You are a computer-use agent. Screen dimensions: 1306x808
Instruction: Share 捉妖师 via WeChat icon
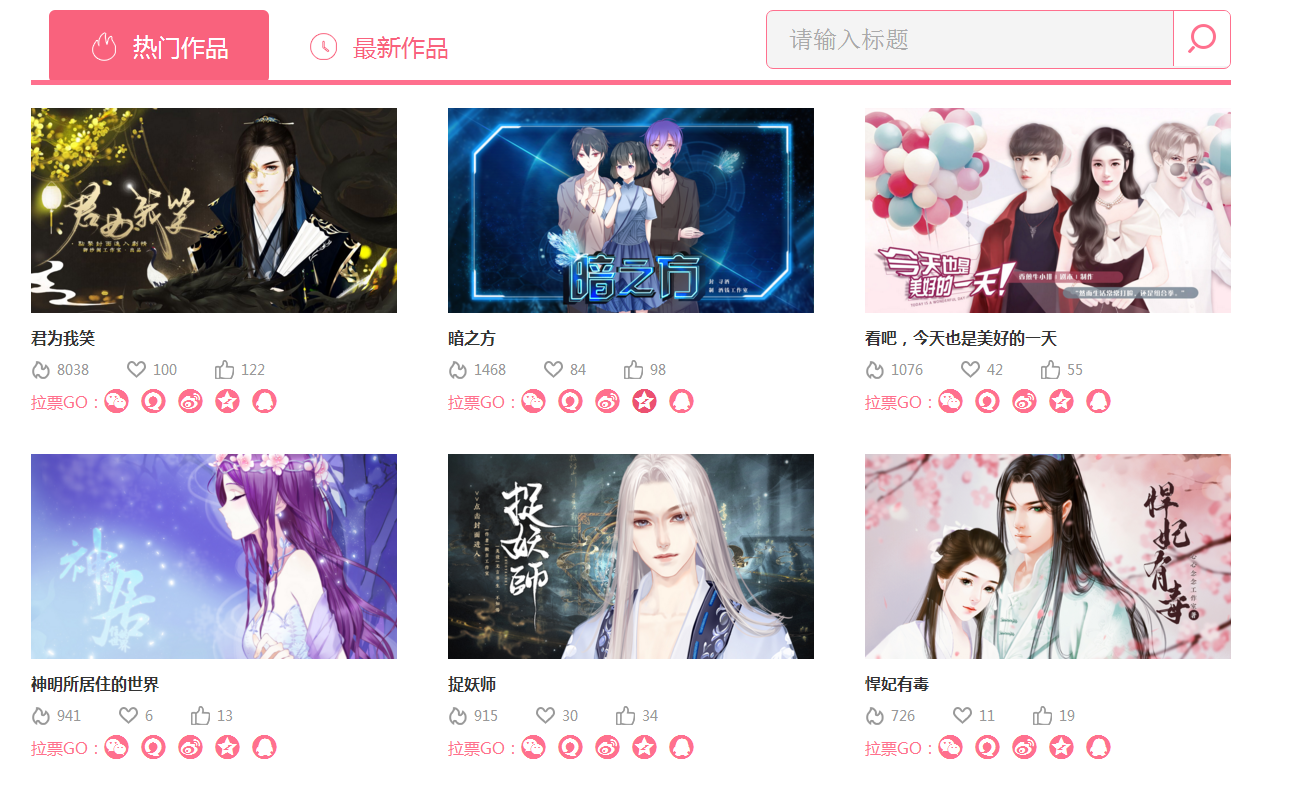click(x=534, y=748)
